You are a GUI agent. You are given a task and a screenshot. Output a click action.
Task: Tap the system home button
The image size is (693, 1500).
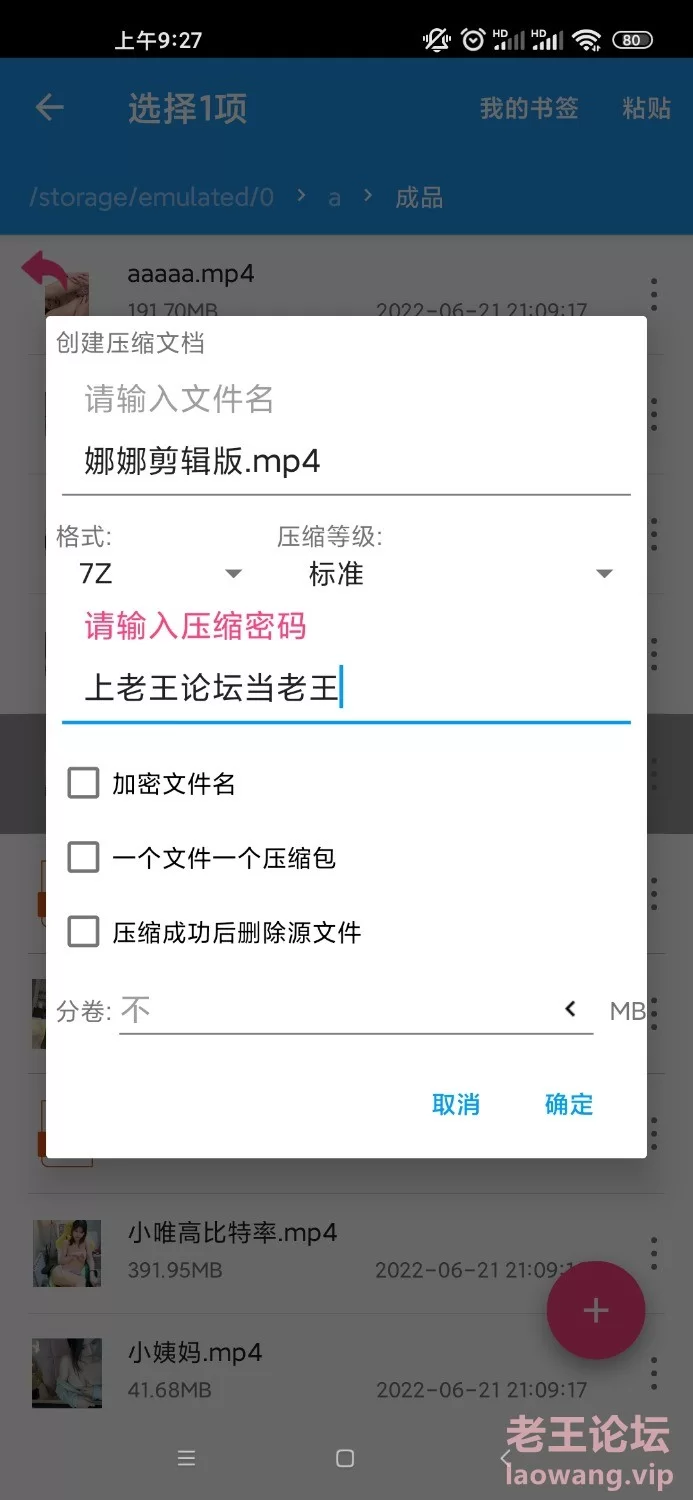pos(345,1458)
